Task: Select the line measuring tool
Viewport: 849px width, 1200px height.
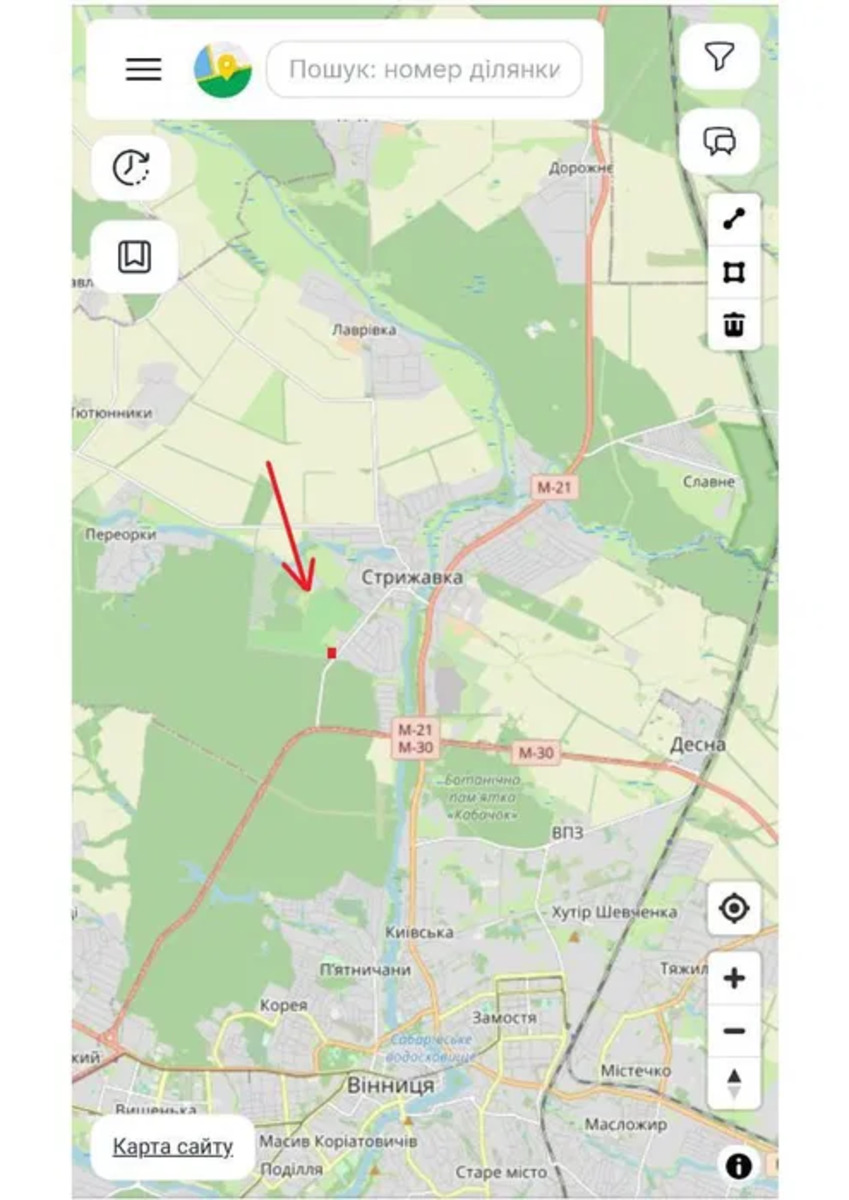Action: (x=735, y=220)
